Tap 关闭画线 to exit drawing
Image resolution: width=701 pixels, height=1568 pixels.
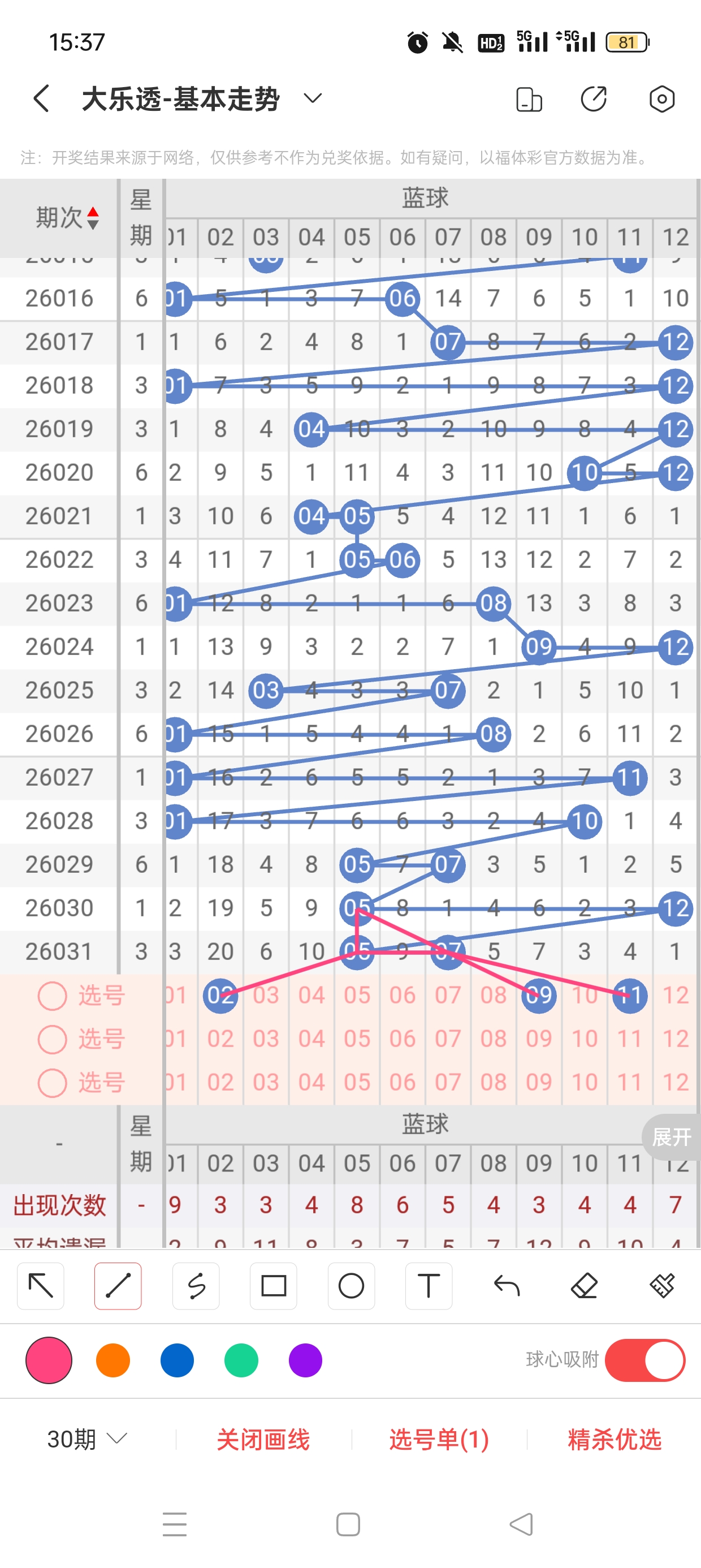pos(263,1439)
